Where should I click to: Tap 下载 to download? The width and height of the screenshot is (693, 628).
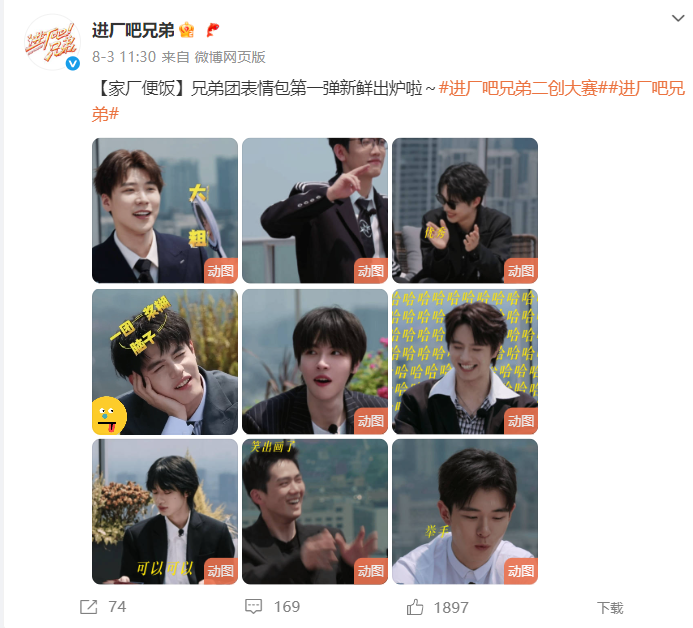tap(610, 608)
